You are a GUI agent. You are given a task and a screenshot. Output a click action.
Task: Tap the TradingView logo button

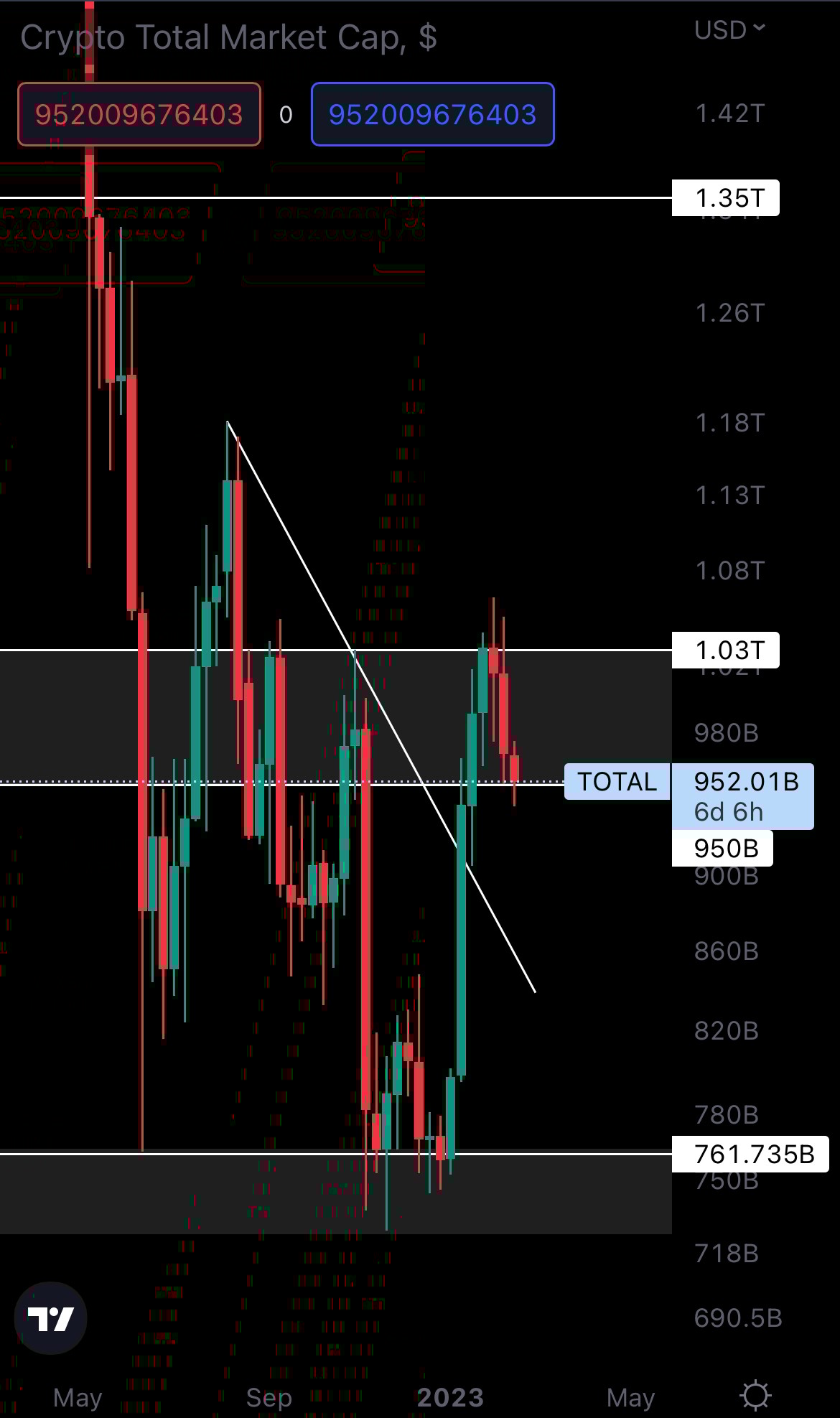pyautogui.click(x=50, y=1318)
